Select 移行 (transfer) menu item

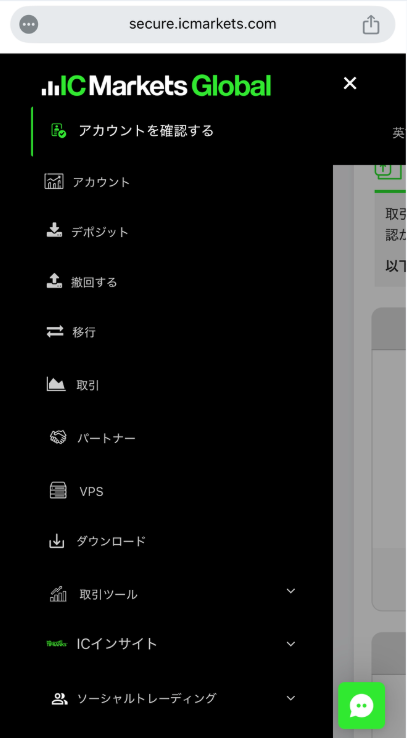[167, 332]
